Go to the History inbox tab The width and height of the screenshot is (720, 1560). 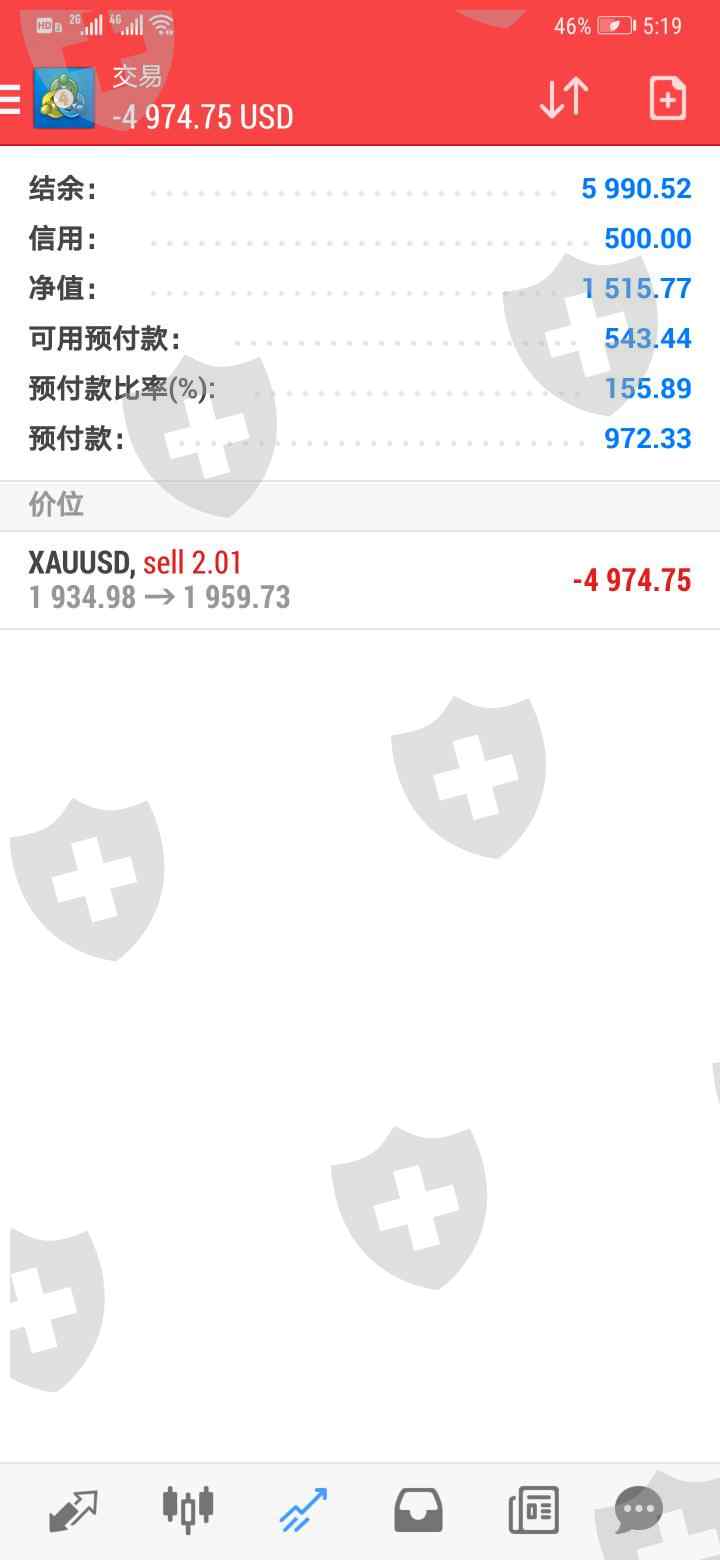click(x=418, y=1510)
